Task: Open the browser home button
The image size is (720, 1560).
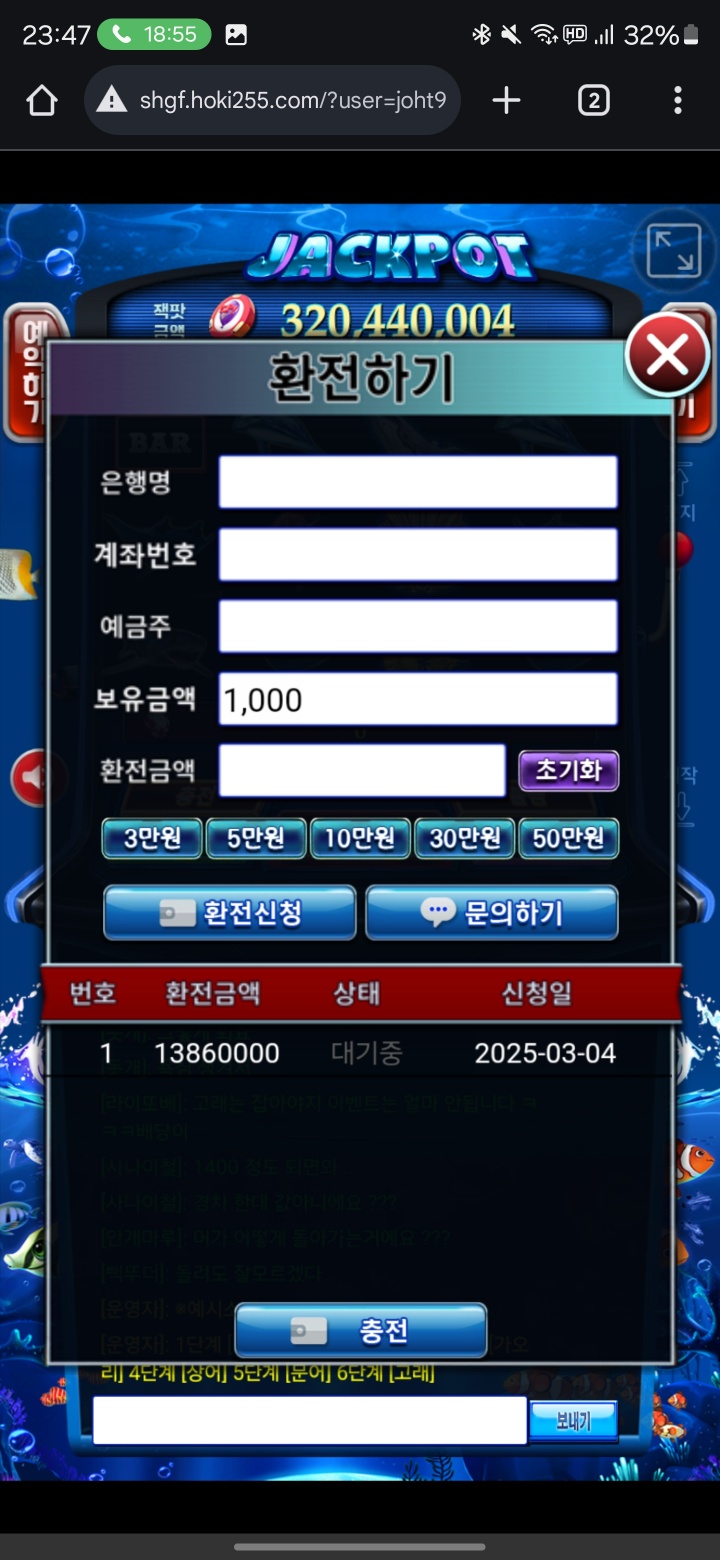Action: (x=42, y=100)
